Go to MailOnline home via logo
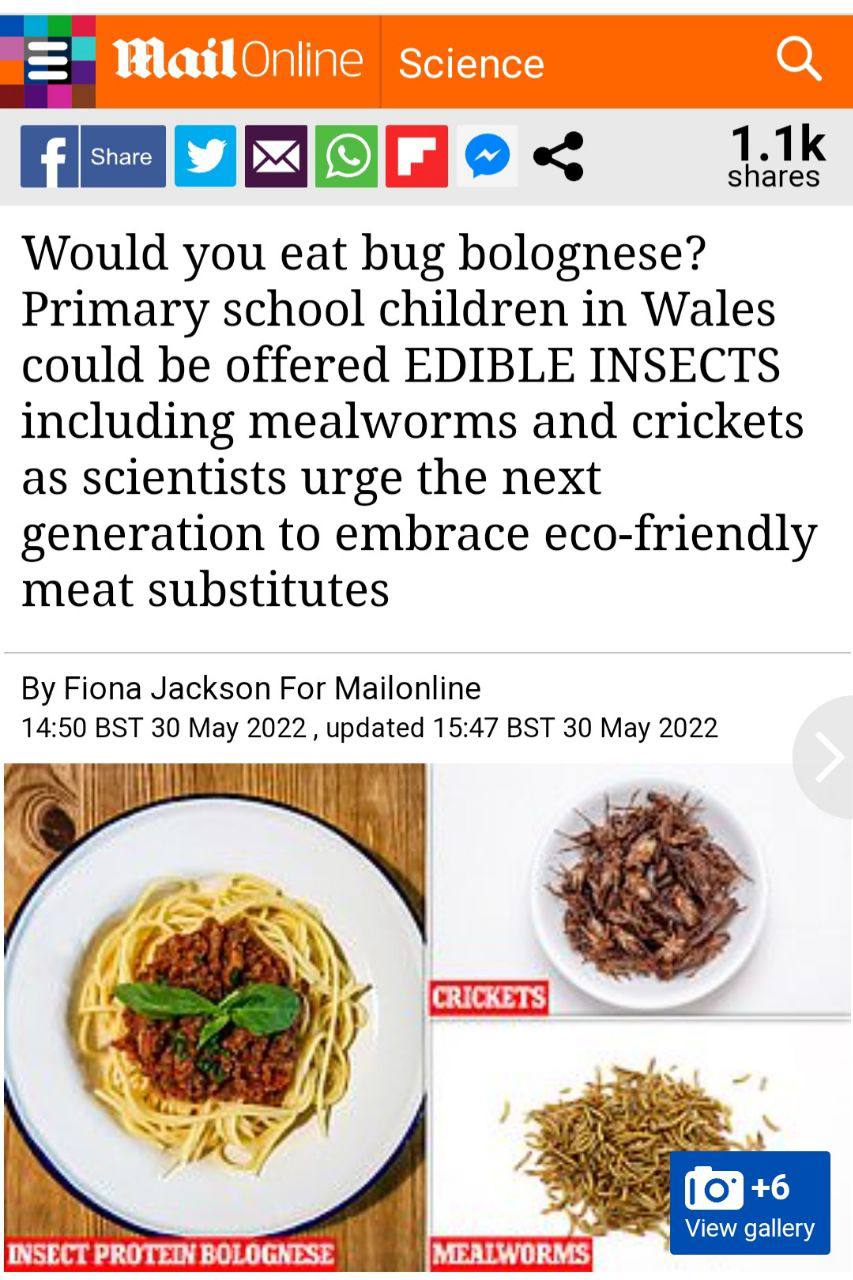The width and height of the screenshot is (853, 1280). (x=238, y=62)
